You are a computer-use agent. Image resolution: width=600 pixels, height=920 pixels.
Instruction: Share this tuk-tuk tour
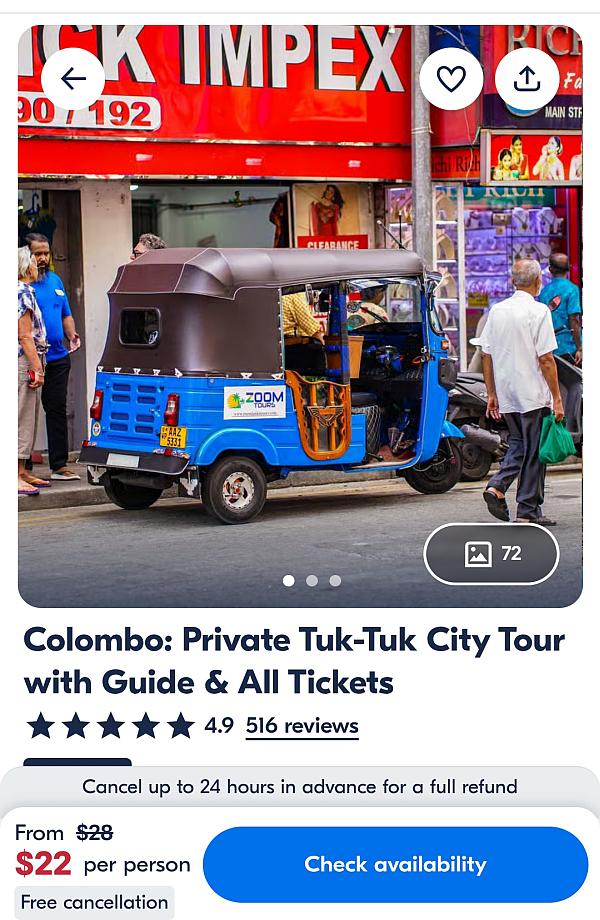point(527,79)
